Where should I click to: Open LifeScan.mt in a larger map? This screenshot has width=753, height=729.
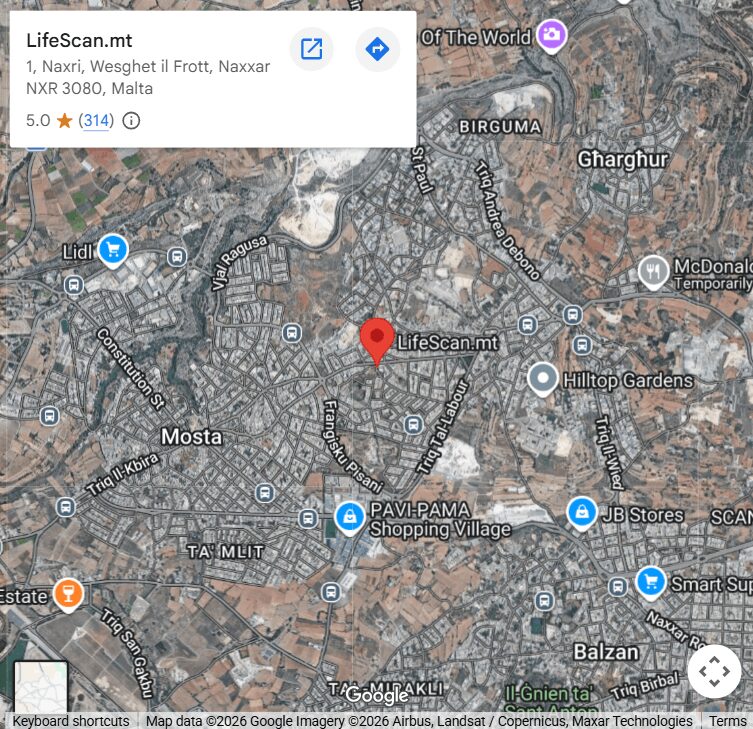click(x=312, y=49)
